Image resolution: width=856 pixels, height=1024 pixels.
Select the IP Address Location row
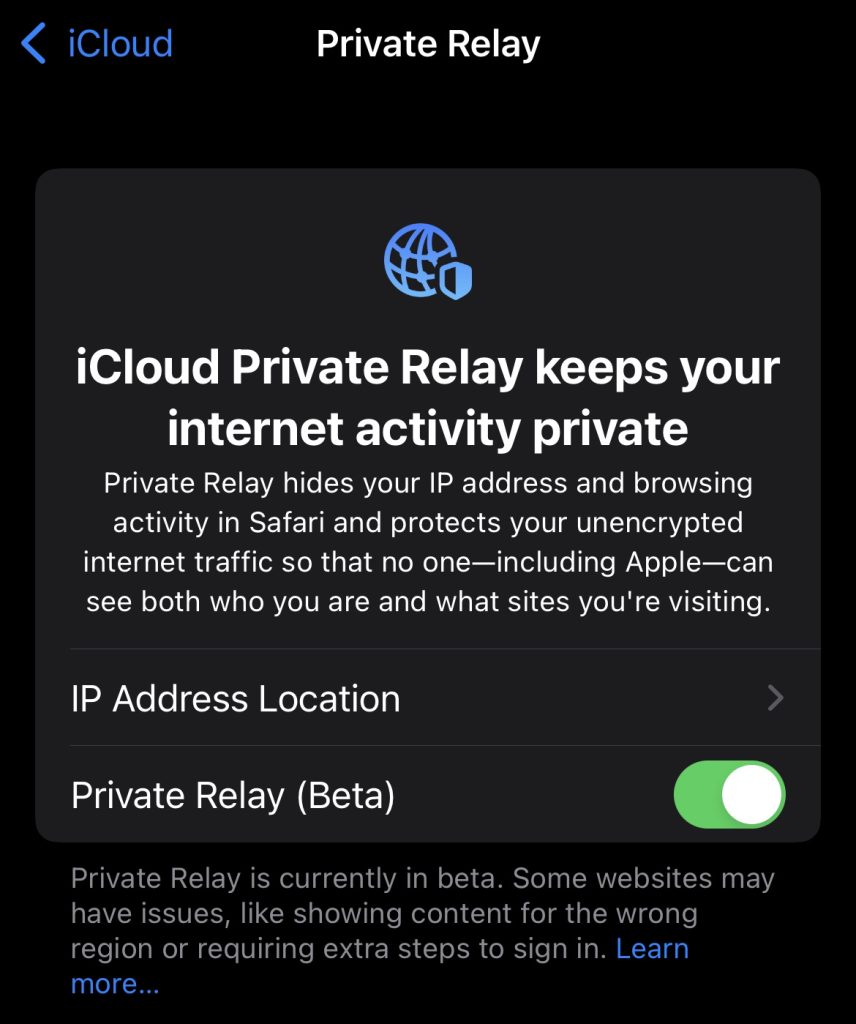(236, 698)
